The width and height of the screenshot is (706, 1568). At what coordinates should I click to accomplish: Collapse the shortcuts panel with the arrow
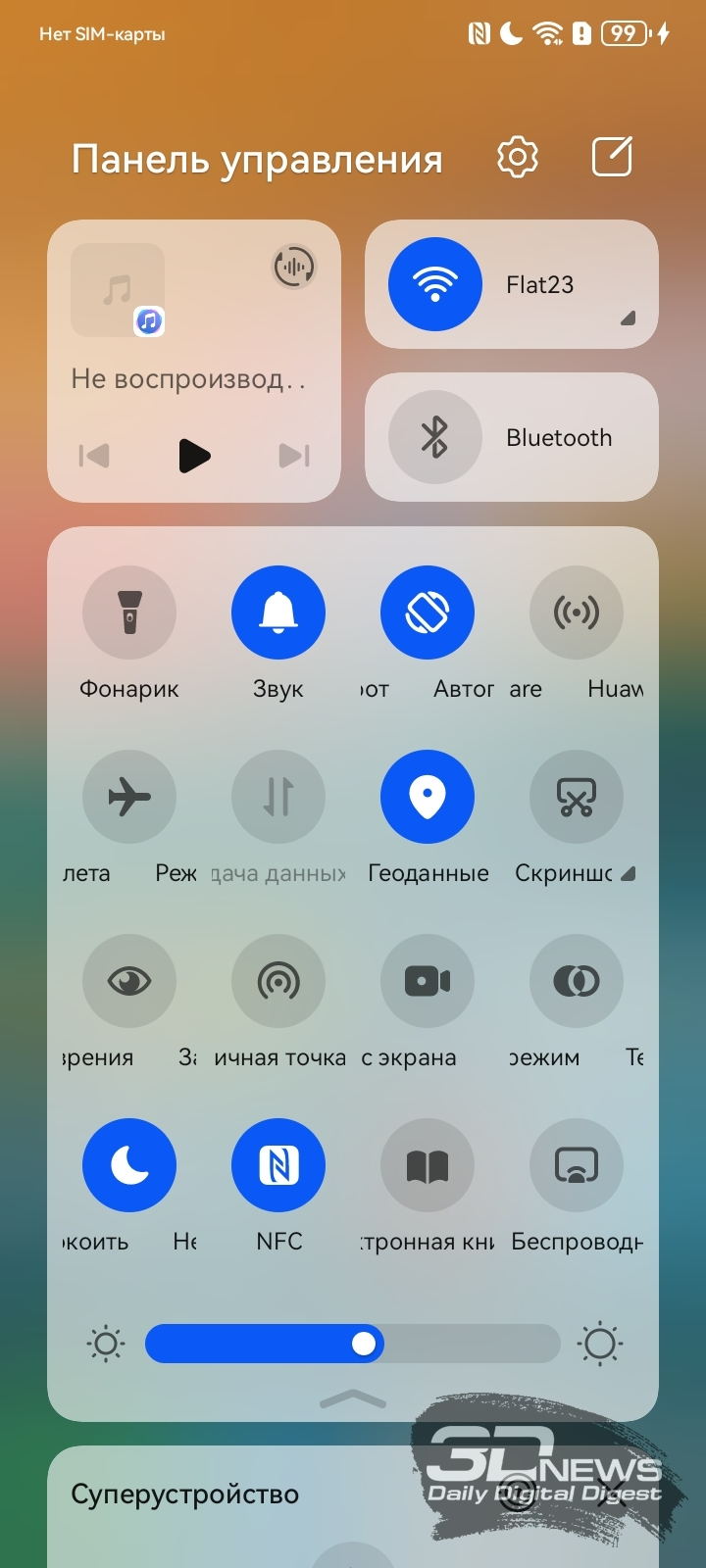pos(353,1399)
